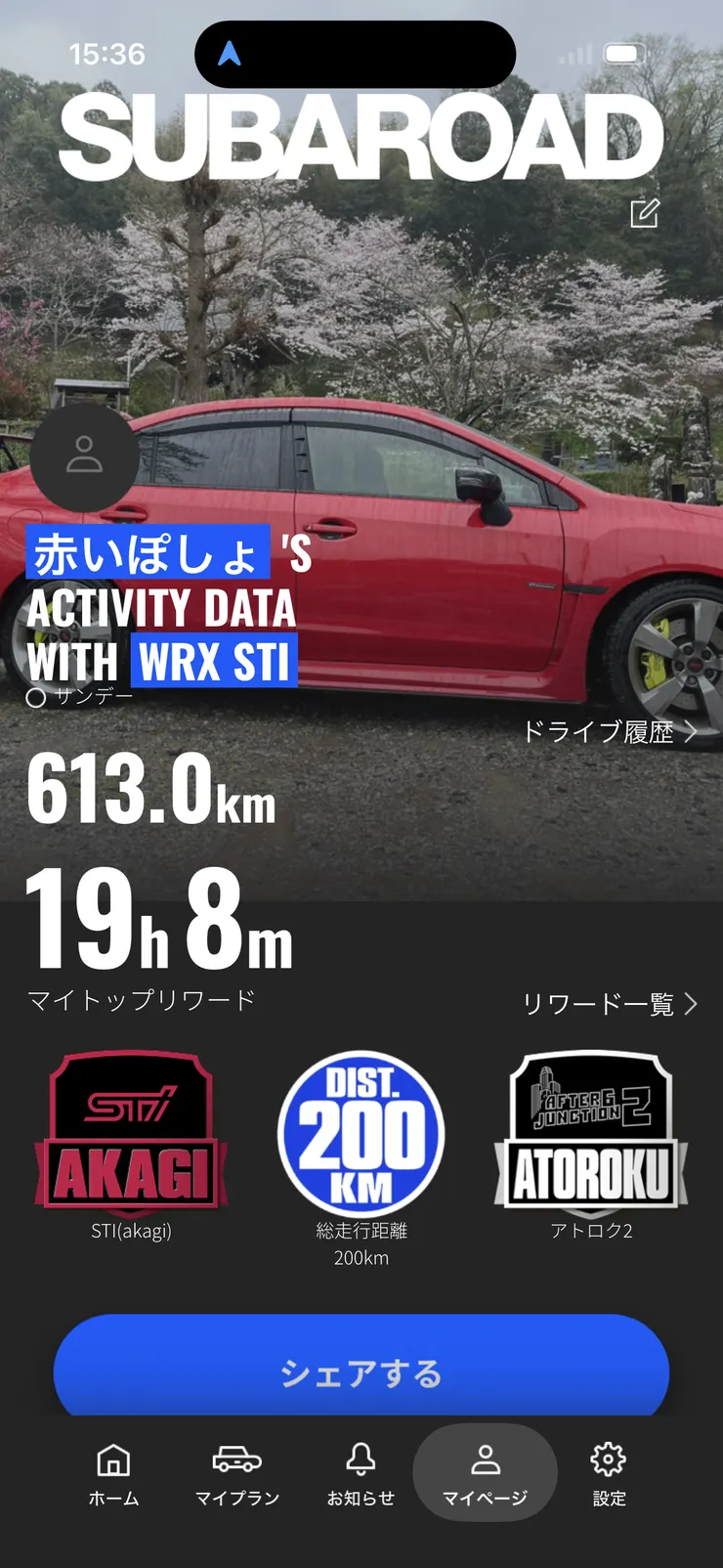This screenshot has height=1568, width=723.
Task: Switch to the マイプラン tab
Action: click(x=237, y=1460)
